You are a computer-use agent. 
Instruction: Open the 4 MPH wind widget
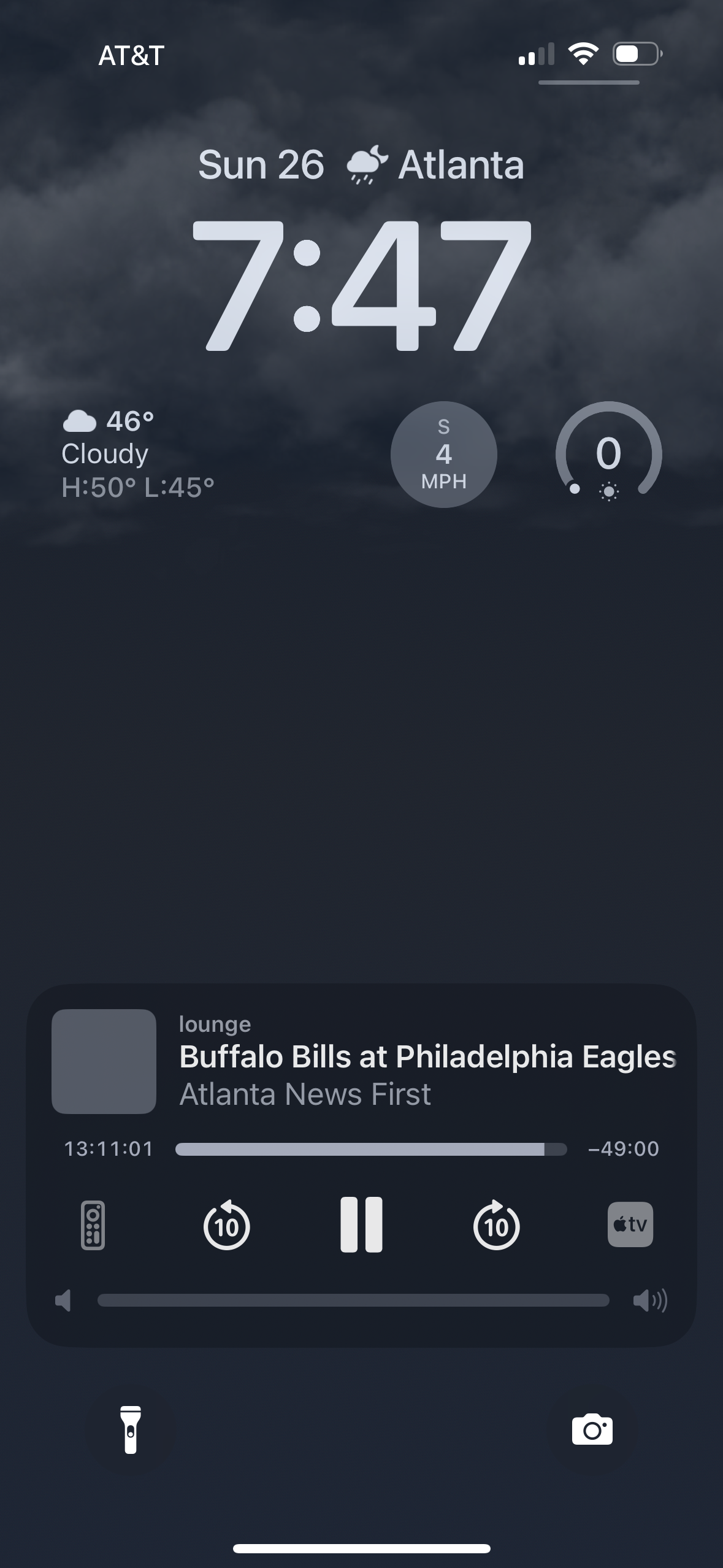[x=443, y=455]
